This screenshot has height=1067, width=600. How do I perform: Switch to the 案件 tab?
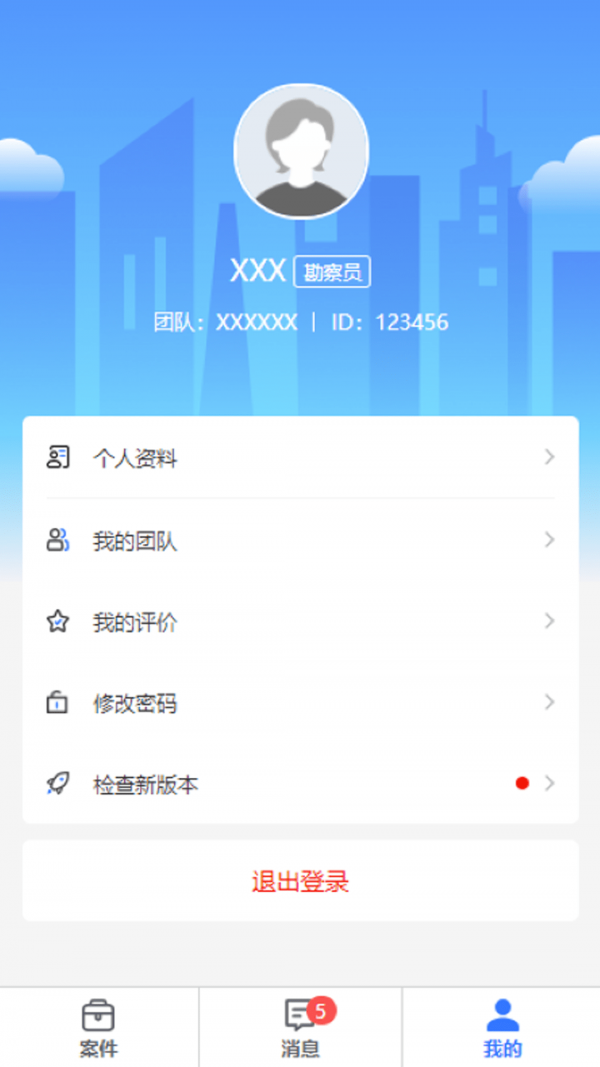point(98,1028)
